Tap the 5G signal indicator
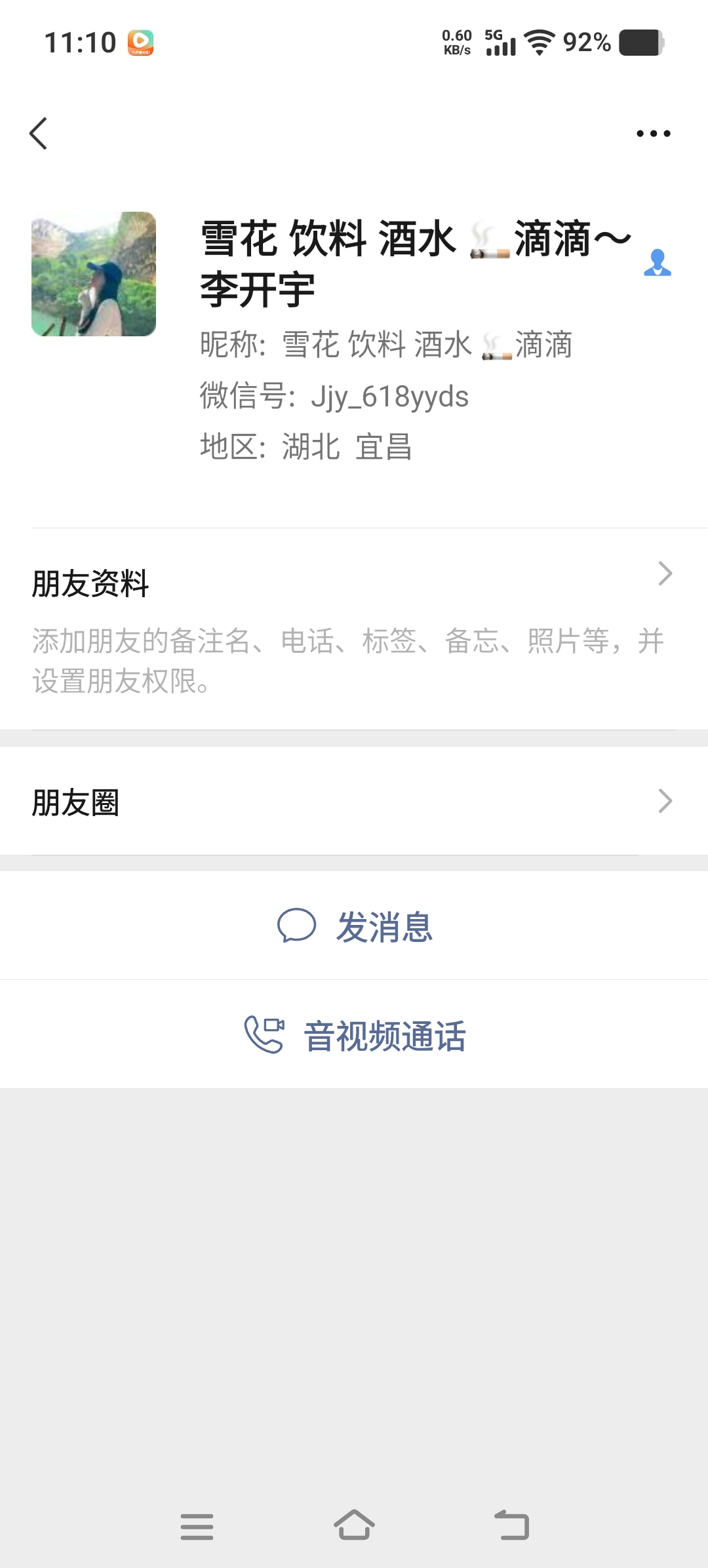 click(500, 43)
